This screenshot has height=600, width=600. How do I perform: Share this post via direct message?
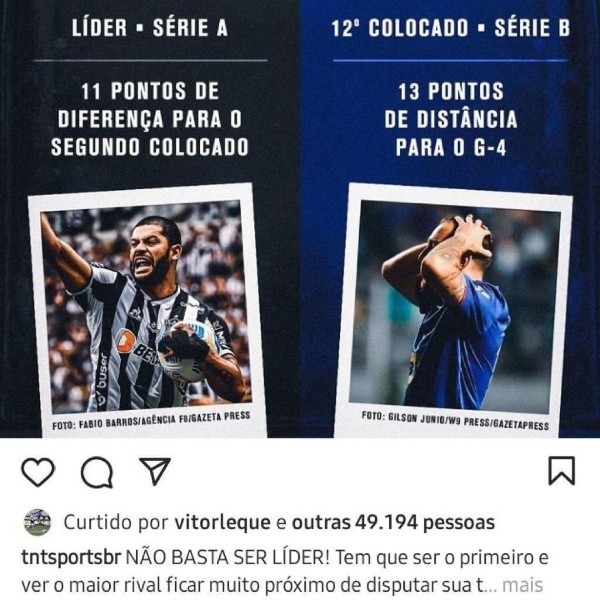(154, 471)
